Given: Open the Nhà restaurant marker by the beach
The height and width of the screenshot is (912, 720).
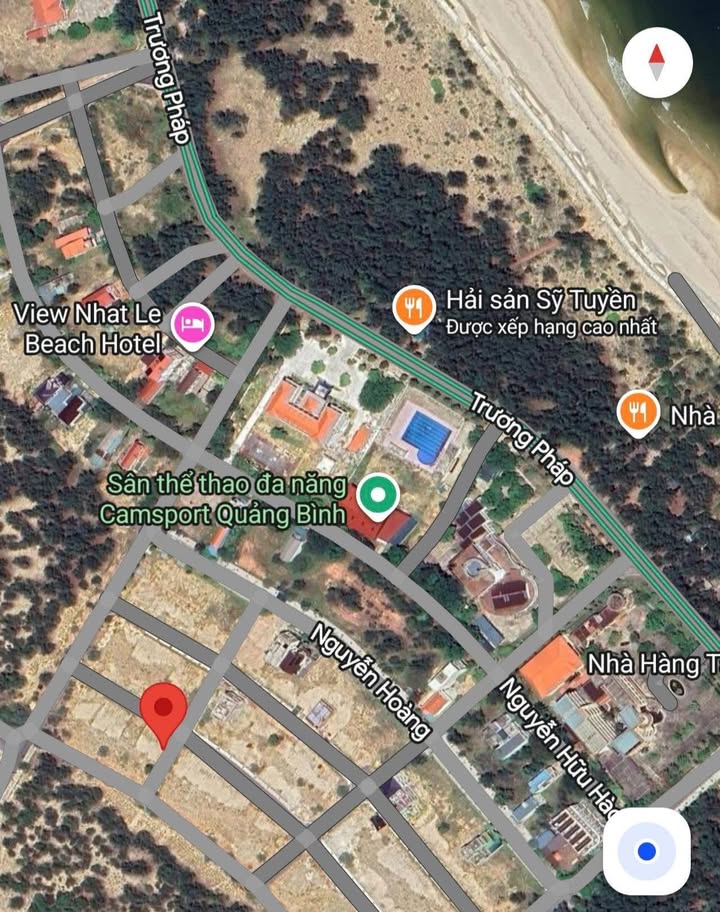Looking at the screenshot, I should point(637,411).
